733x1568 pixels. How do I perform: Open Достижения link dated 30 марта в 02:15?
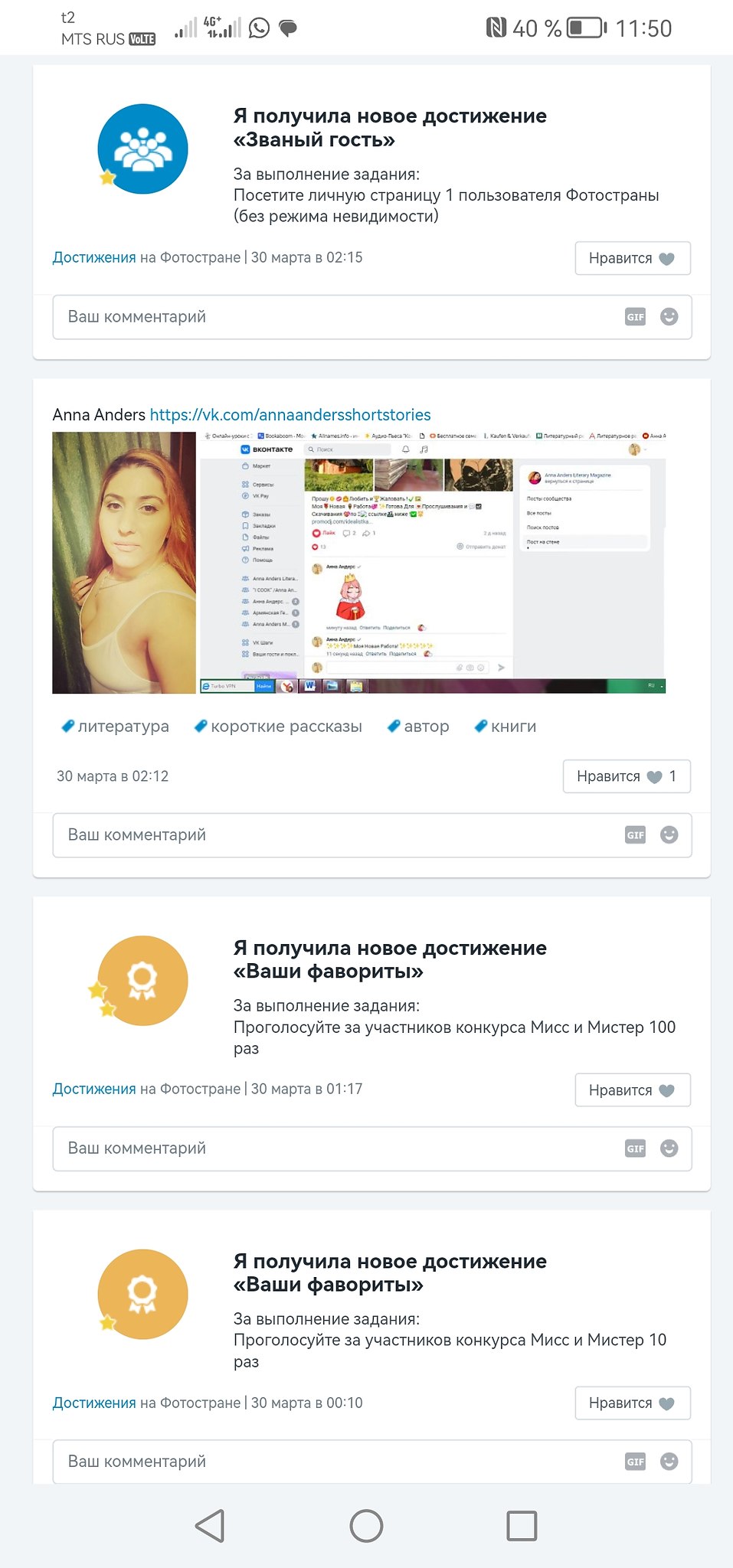click(x=93, y=257)
